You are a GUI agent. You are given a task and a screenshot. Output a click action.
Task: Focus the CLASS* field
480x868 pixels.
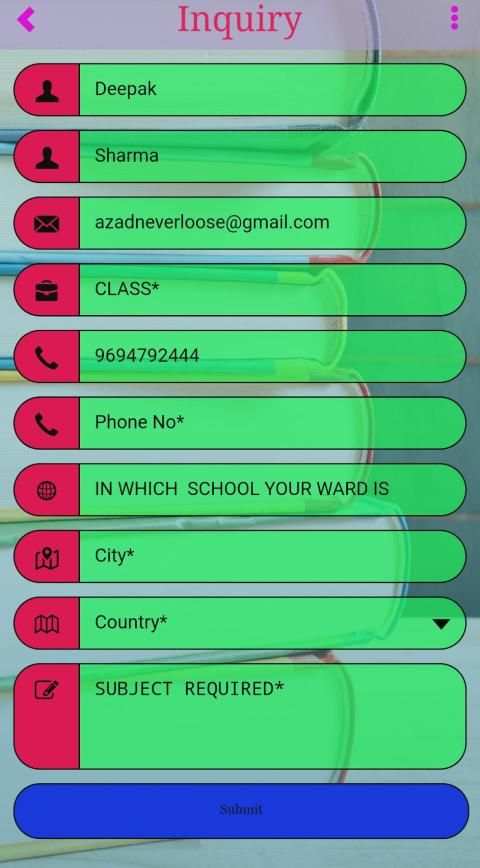(x=272, y=290)
